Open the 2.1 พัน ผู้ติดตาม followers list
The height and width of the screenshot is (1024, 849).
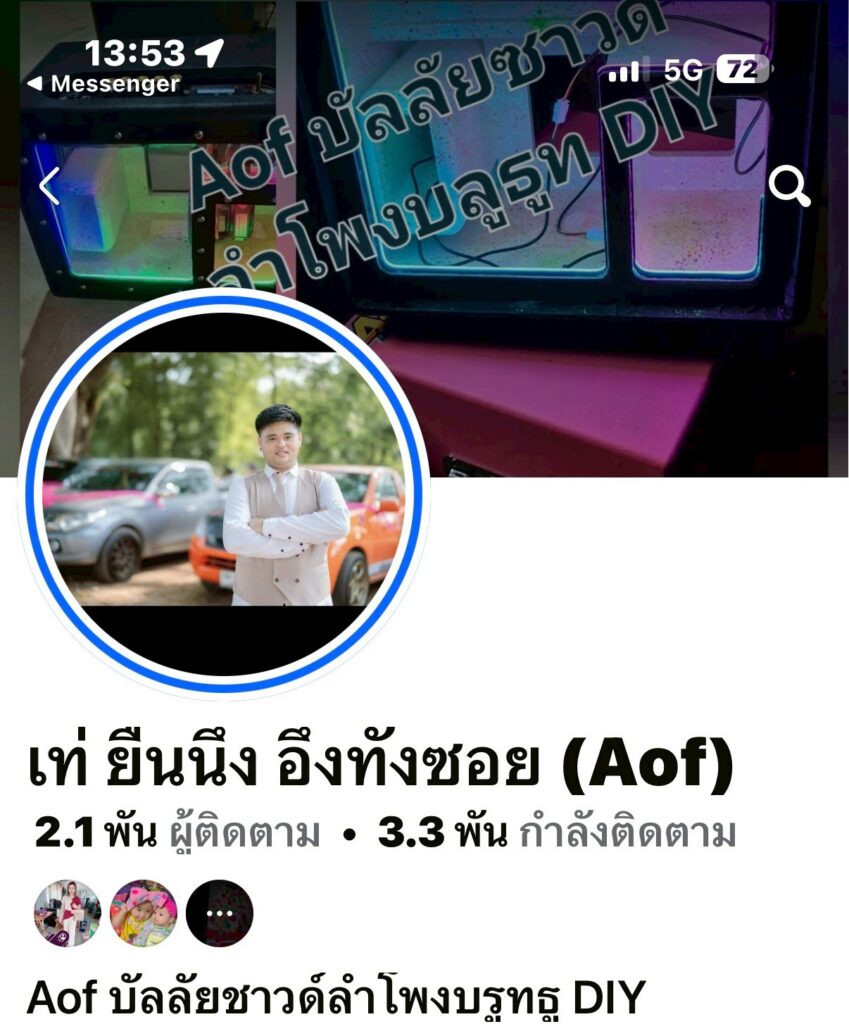tap(177, 833)
